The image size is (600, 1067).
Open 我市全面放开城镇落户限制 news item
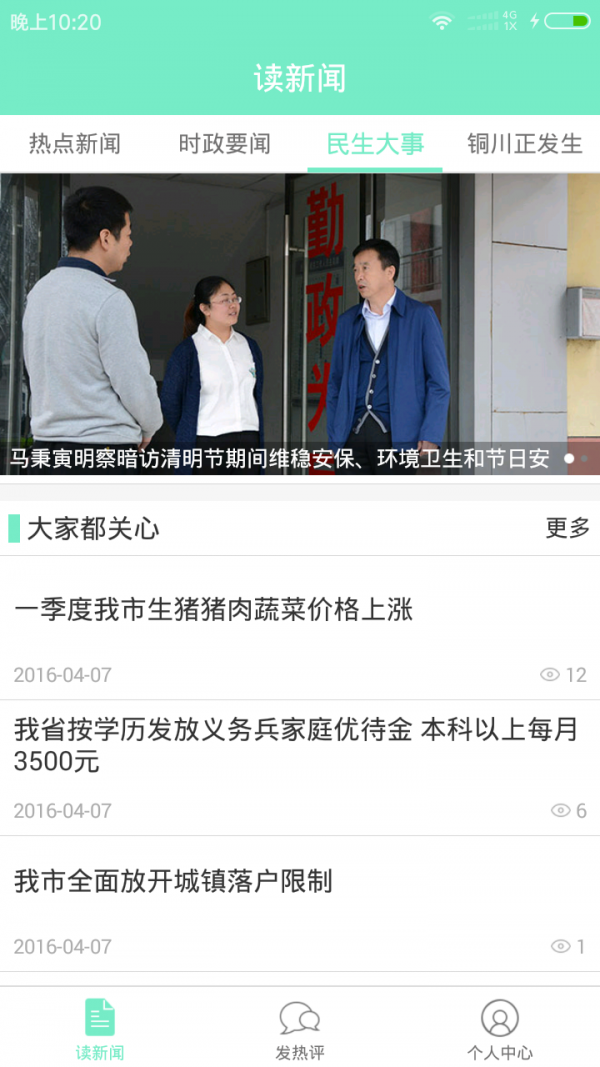click(173, 882)
